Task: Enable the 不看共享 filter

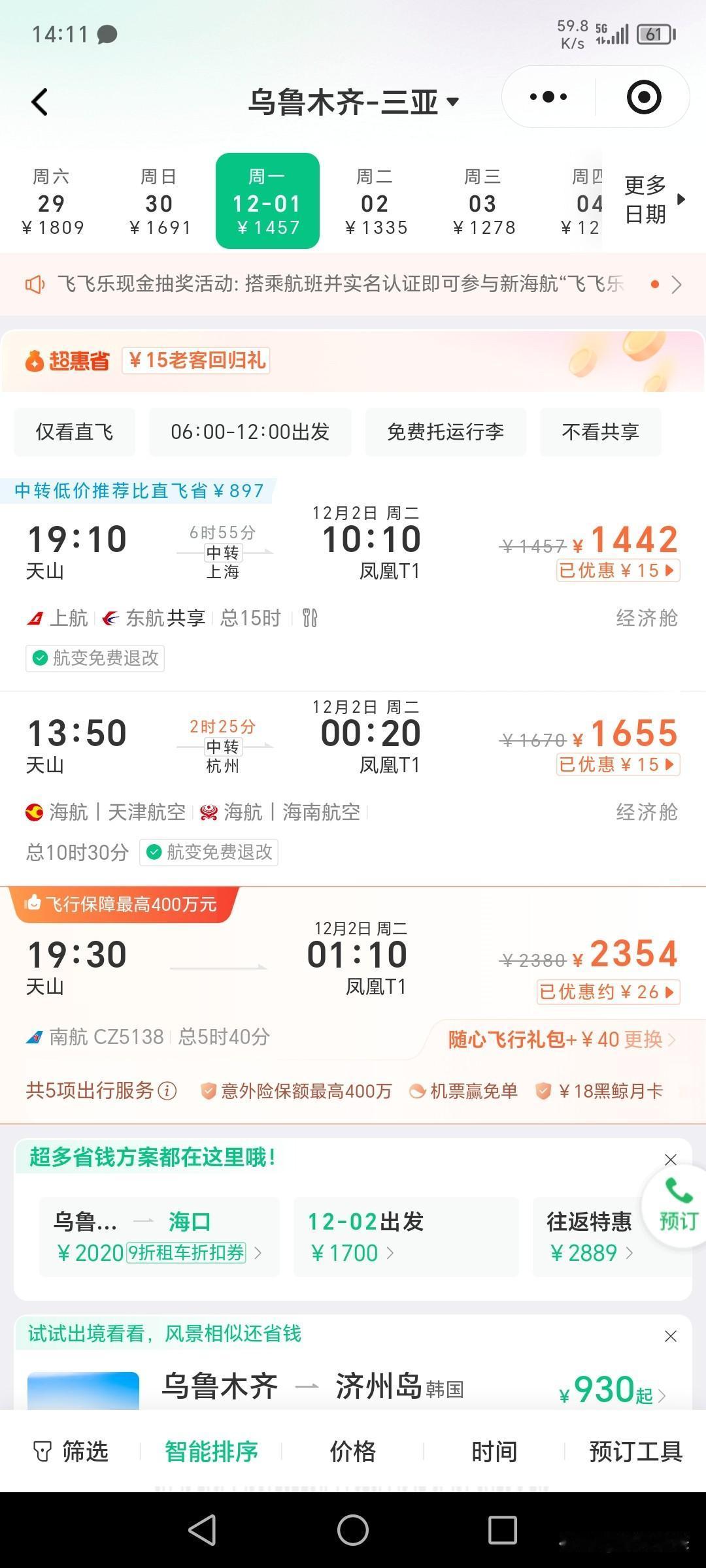Action: 599,431
